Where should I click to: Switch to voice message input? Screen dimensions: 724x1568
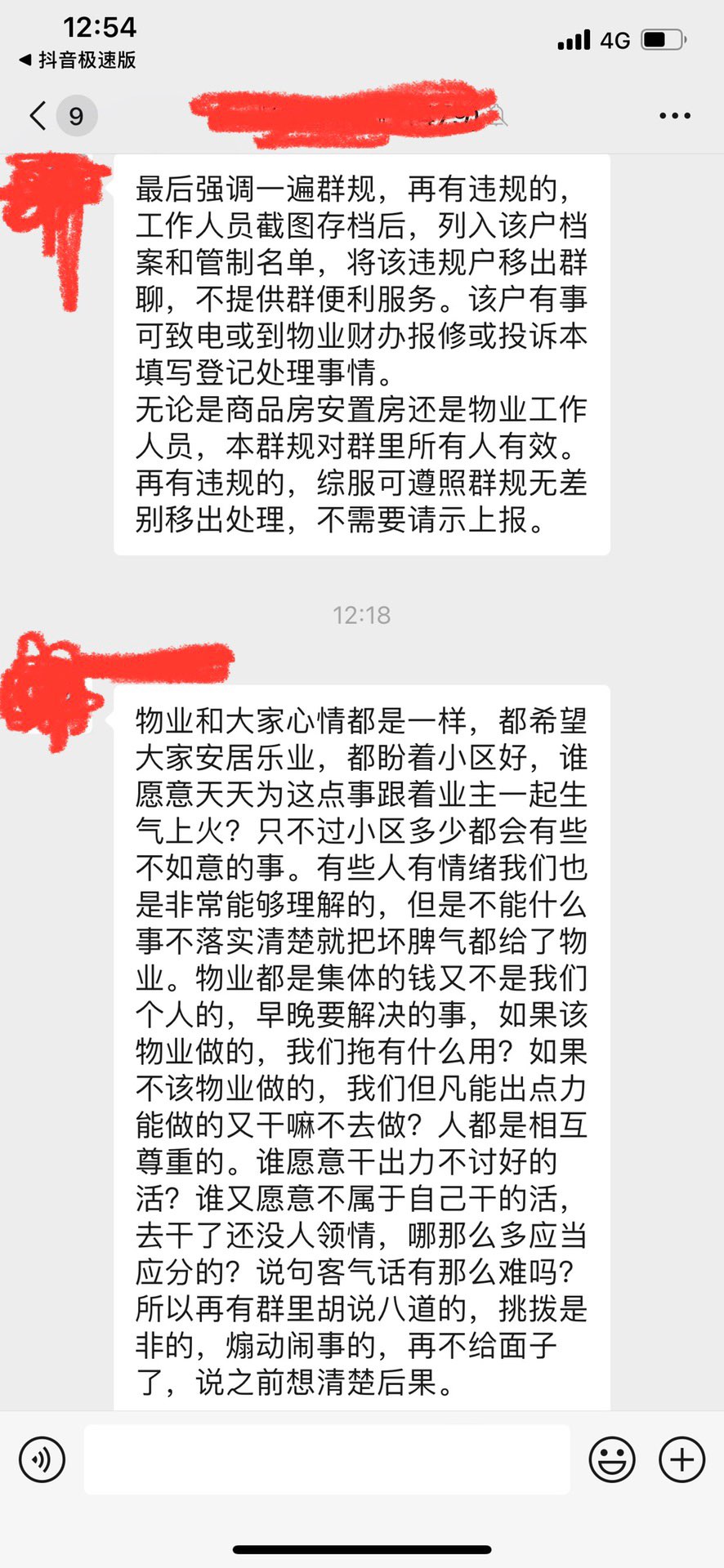[42, 1459]
